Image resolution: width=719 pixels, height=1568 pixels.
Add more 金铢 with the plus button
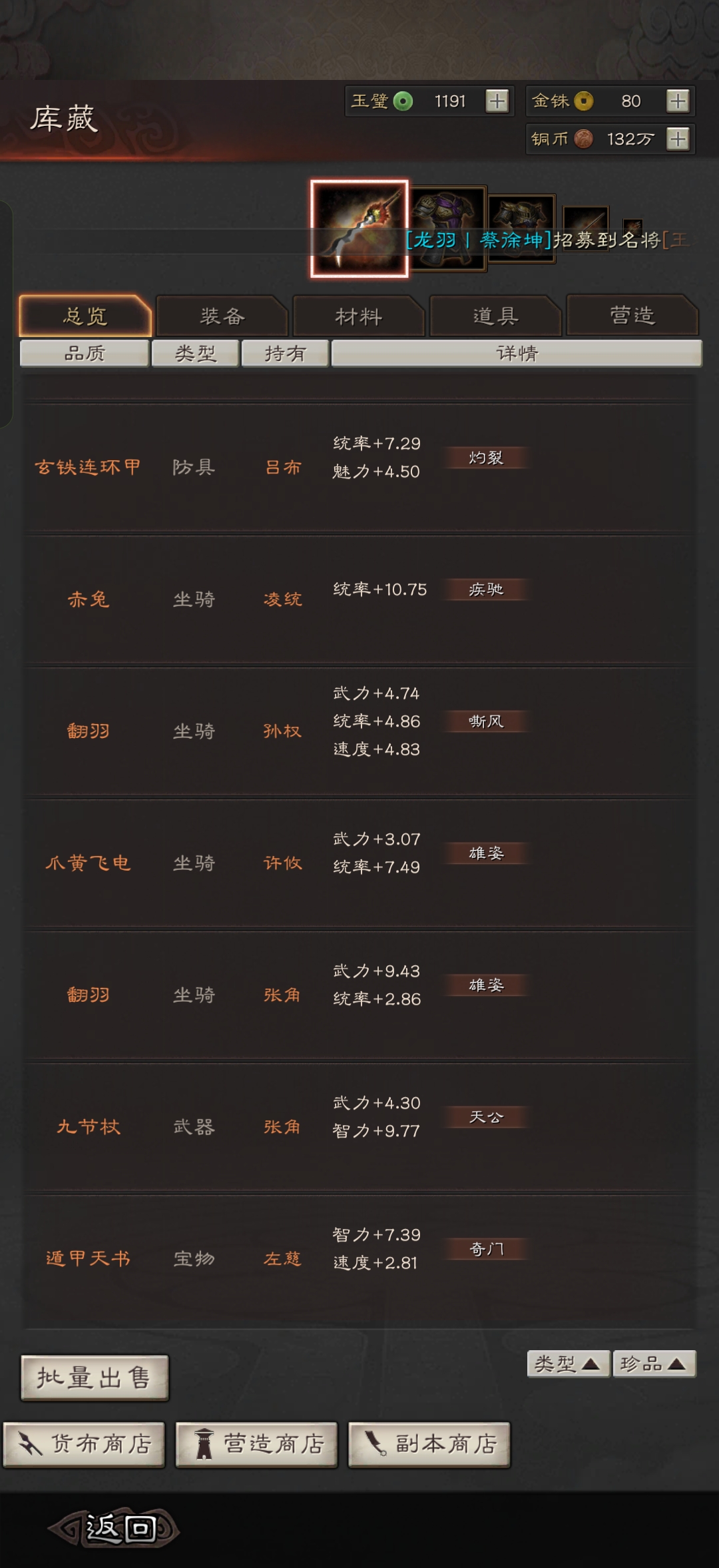(678, 101)
